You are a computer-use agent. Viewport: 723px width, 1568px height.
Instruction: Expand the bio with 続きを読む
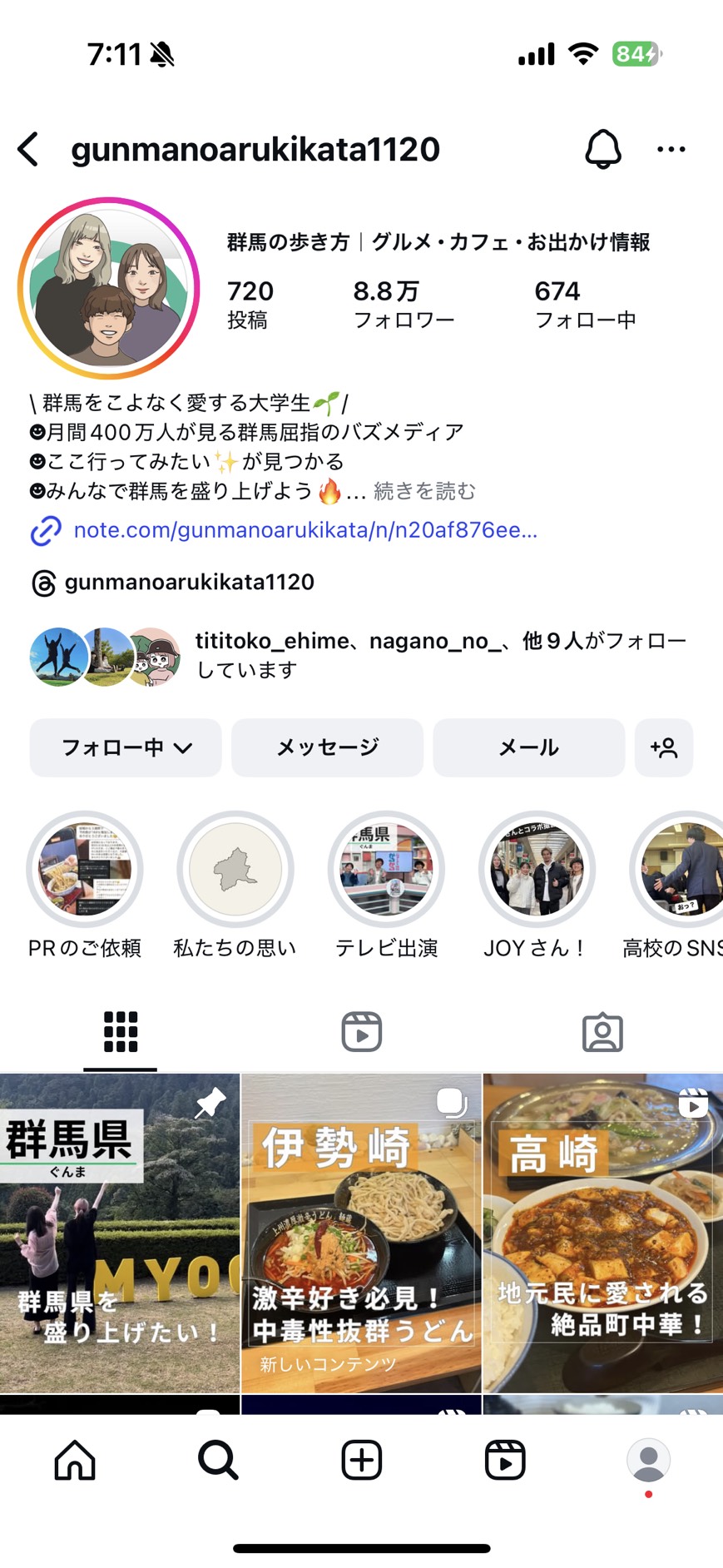(x=424, y=491)
